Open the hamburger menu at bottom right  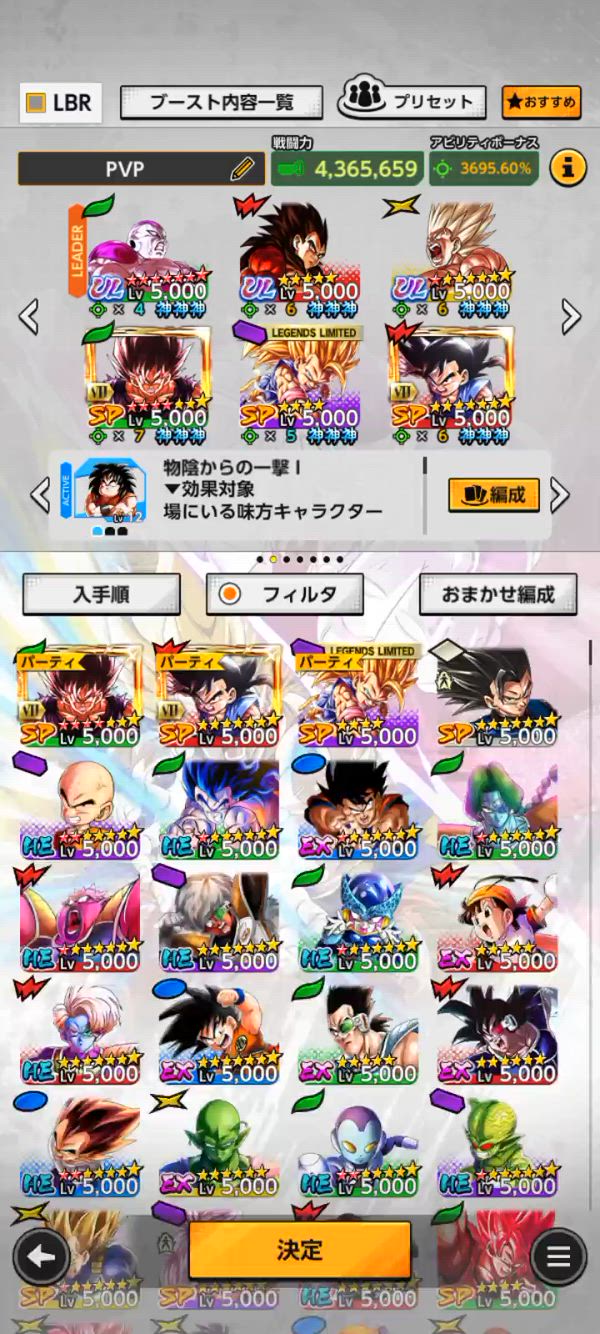(x=558, y=1257)
